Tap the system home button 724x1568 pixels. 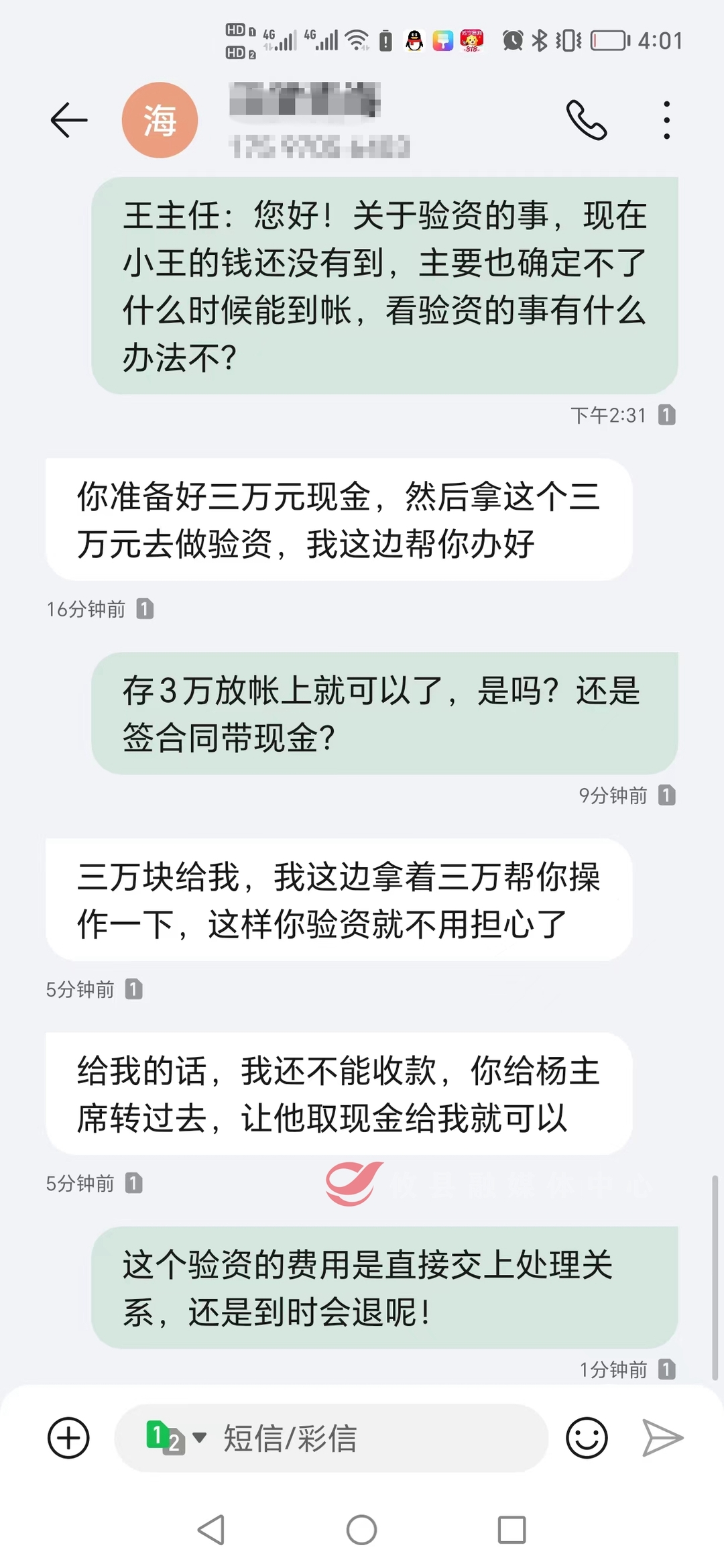click(x=361, y=1530)
